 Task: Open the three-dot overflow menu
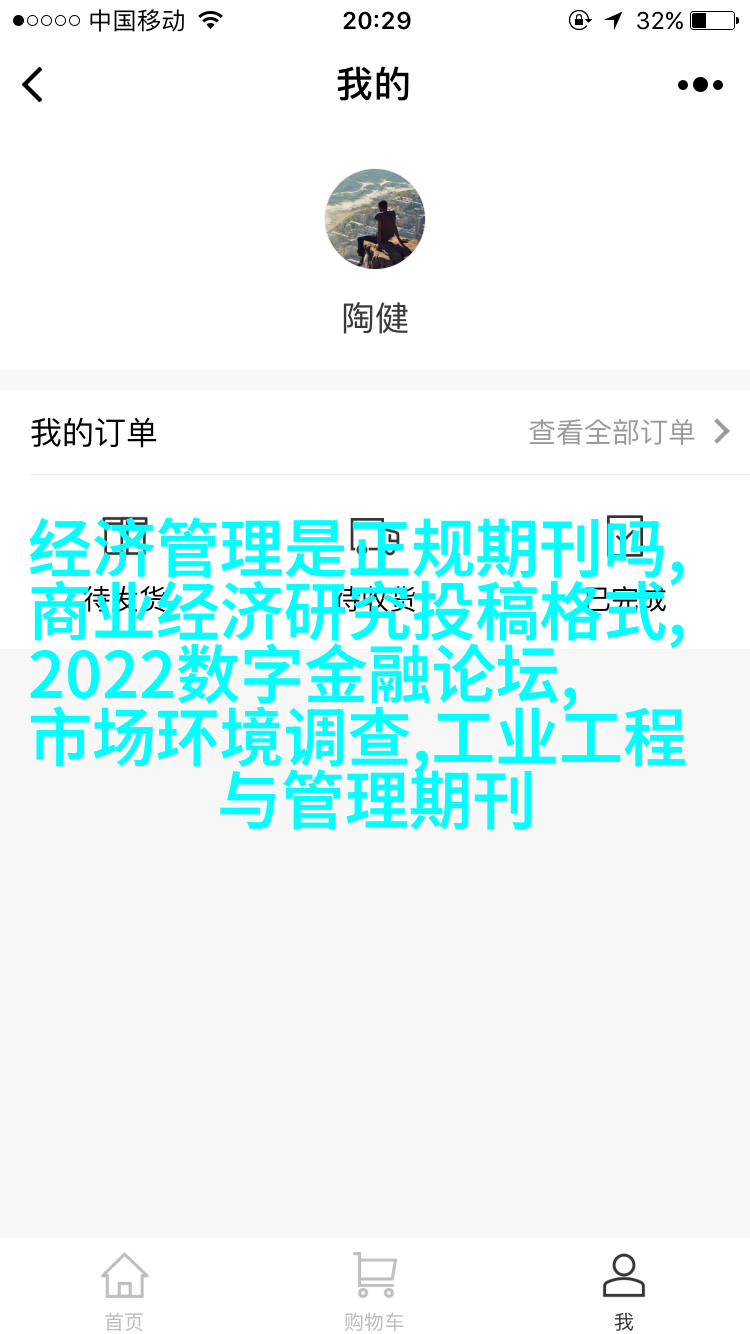700,85
